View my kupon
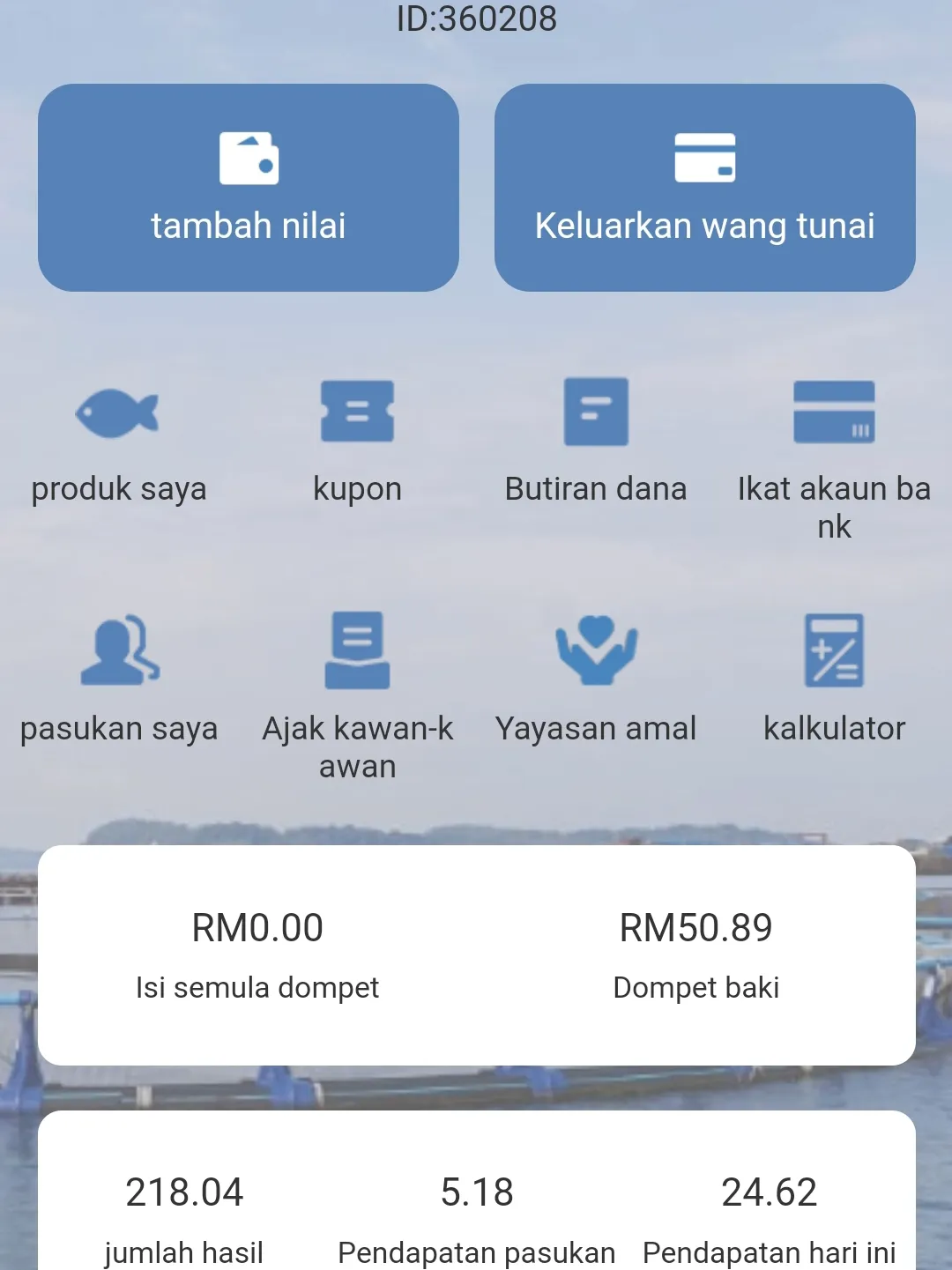 pyautogui.click(x=357, y=441)
